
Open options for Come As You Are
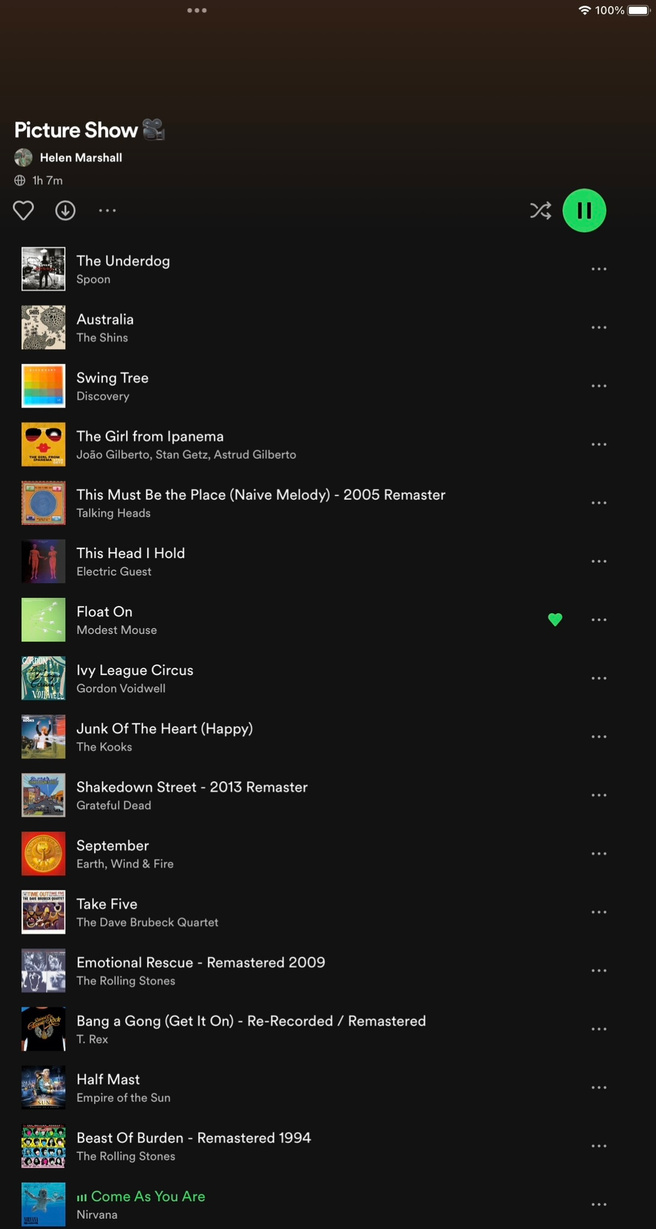pos(598,1204)
